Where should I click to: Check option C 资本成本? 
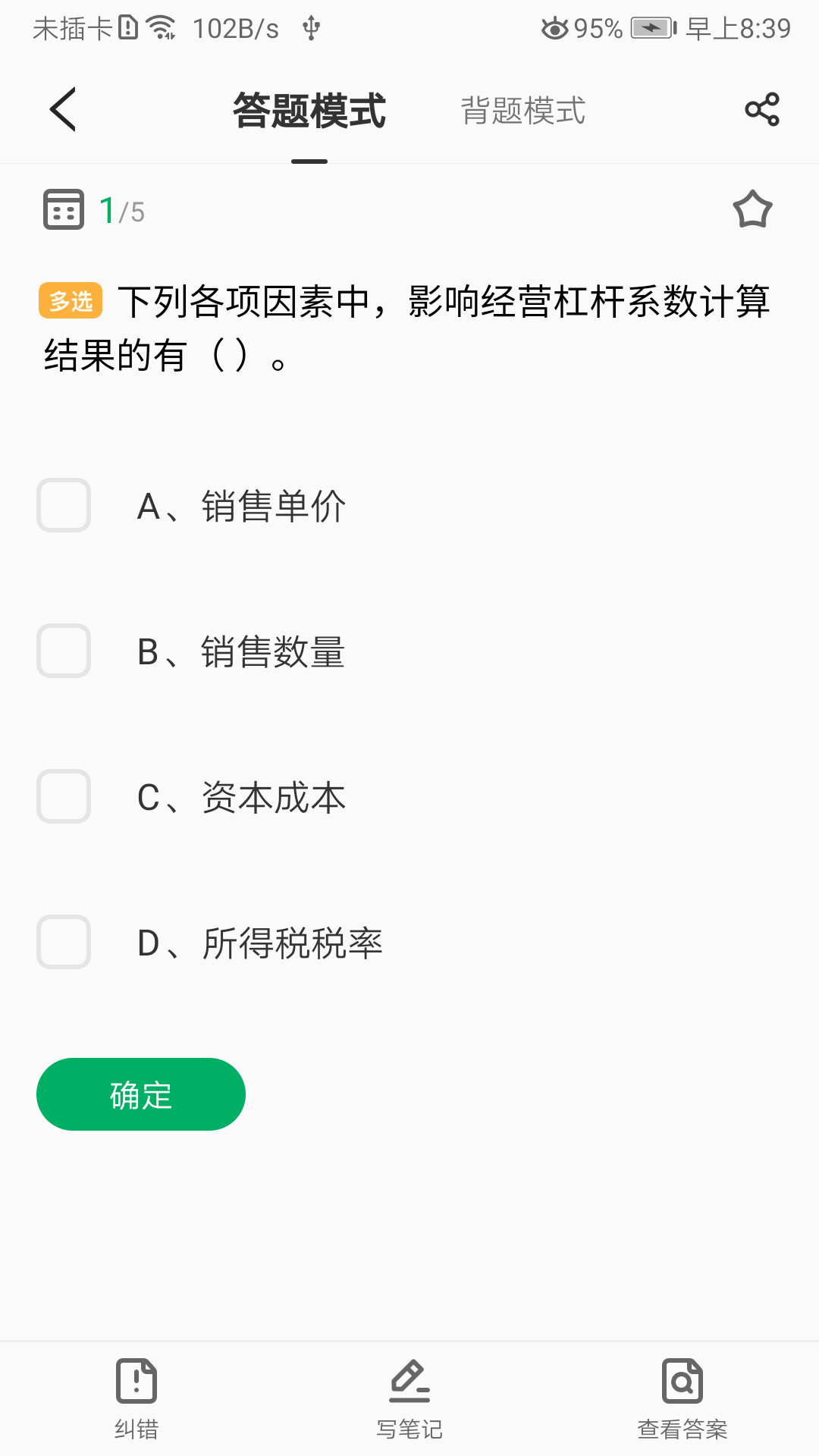tap(64, 796)
